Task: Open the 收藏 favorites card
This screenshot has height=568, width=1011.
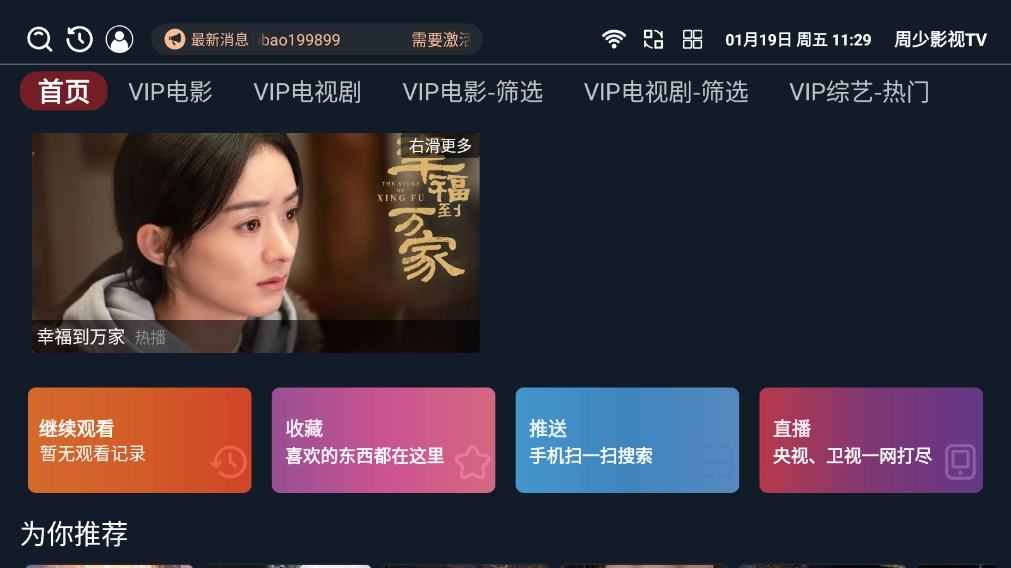Action: [383, 440]
